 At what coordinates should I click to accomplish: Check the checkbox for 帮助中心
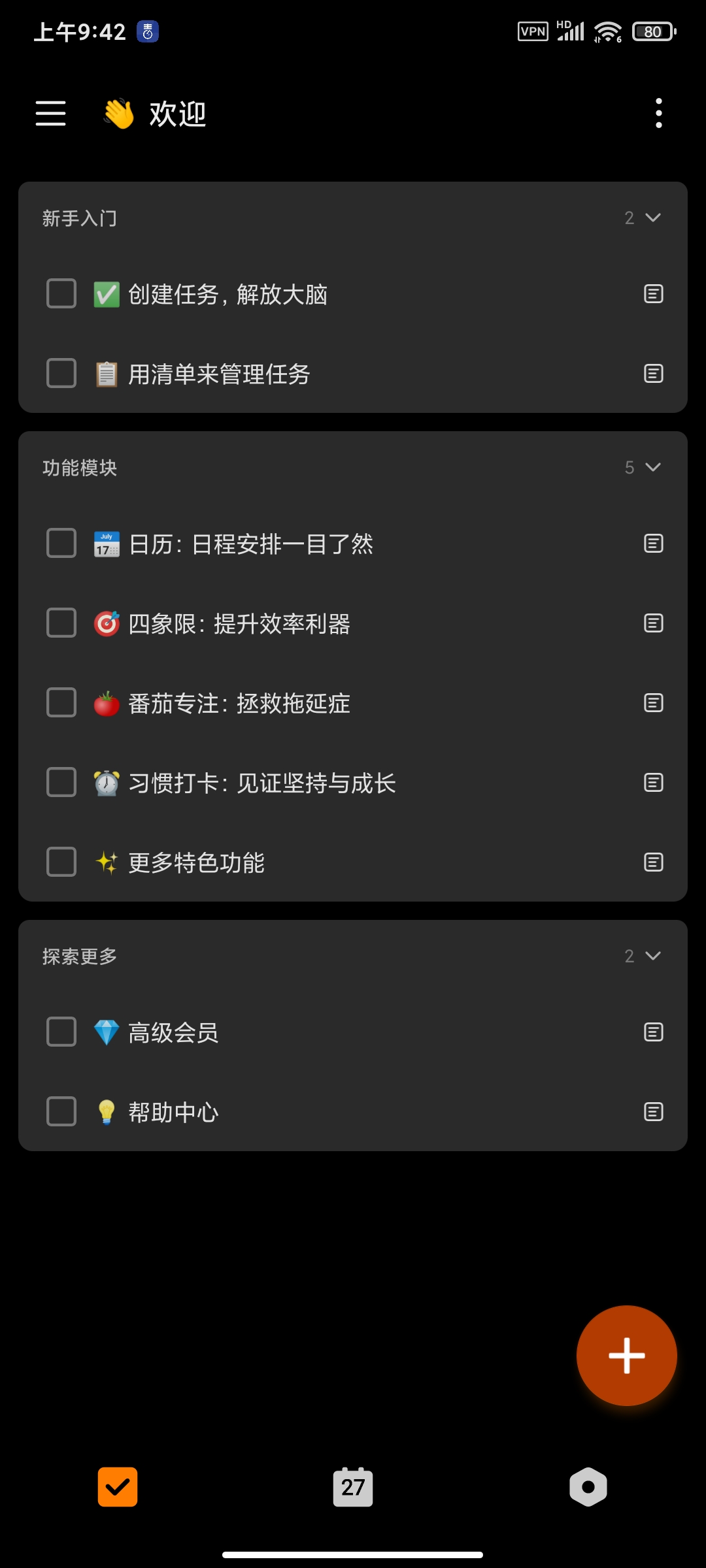61,1111
